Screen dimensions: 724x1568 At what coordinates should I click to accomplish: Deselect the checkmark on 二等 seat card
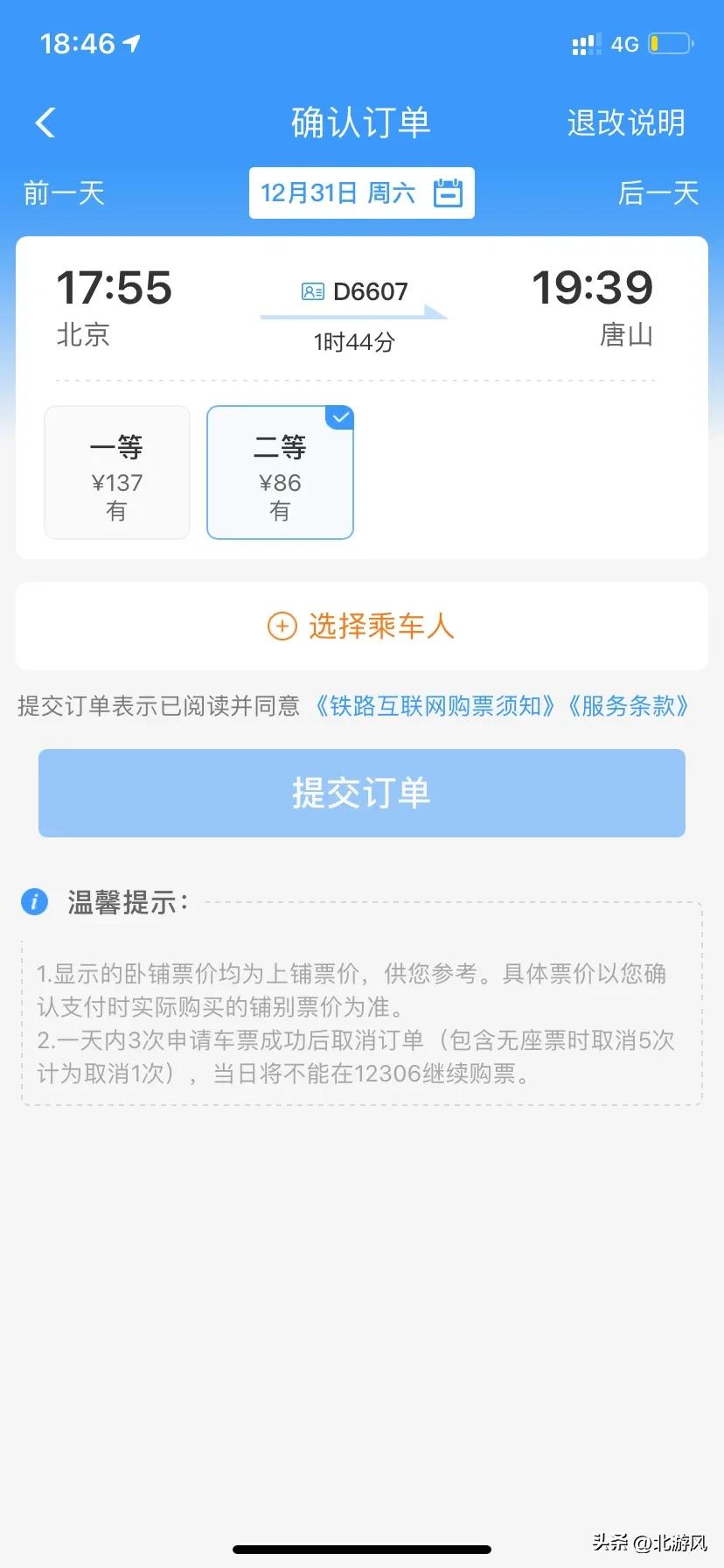(x=339, y=417)
